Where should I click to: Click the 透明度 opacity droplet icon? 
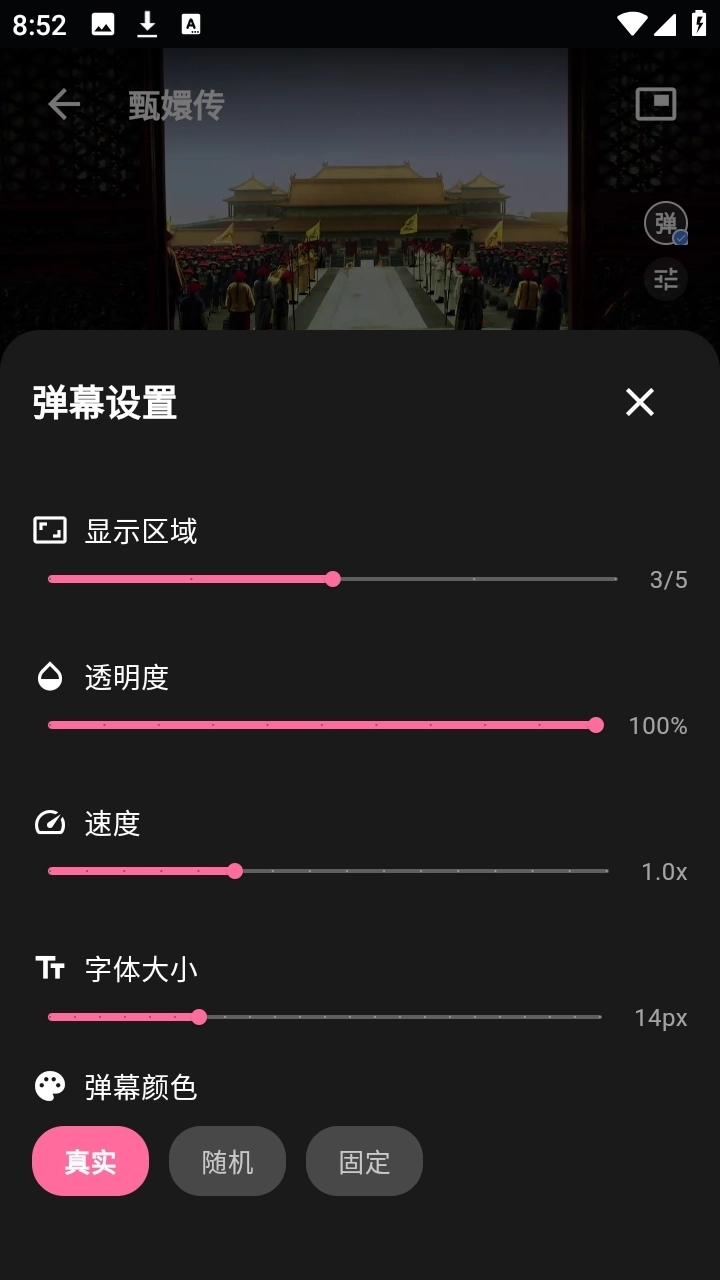(x=47, y=677)
